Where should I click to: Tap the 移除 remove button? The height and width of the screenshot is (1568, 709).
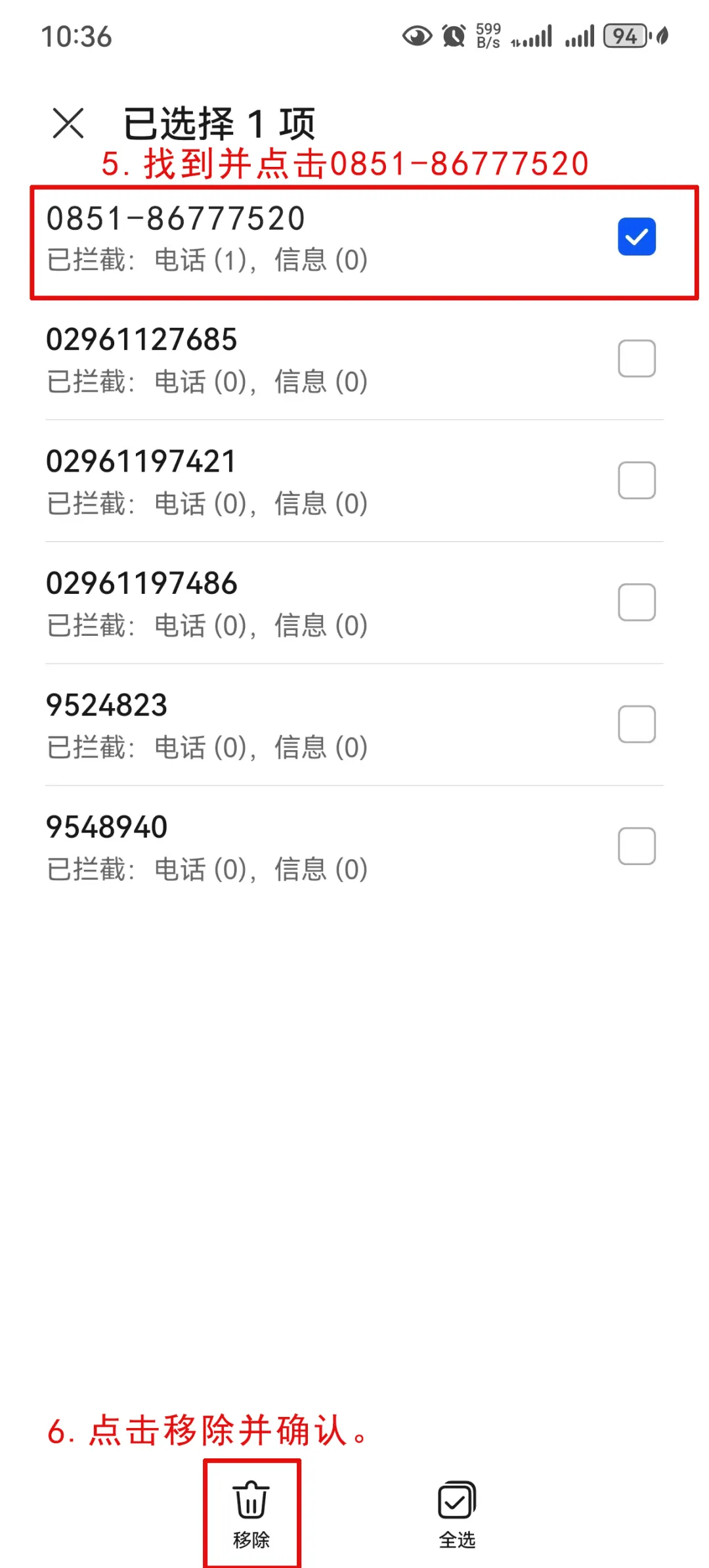251,1514
